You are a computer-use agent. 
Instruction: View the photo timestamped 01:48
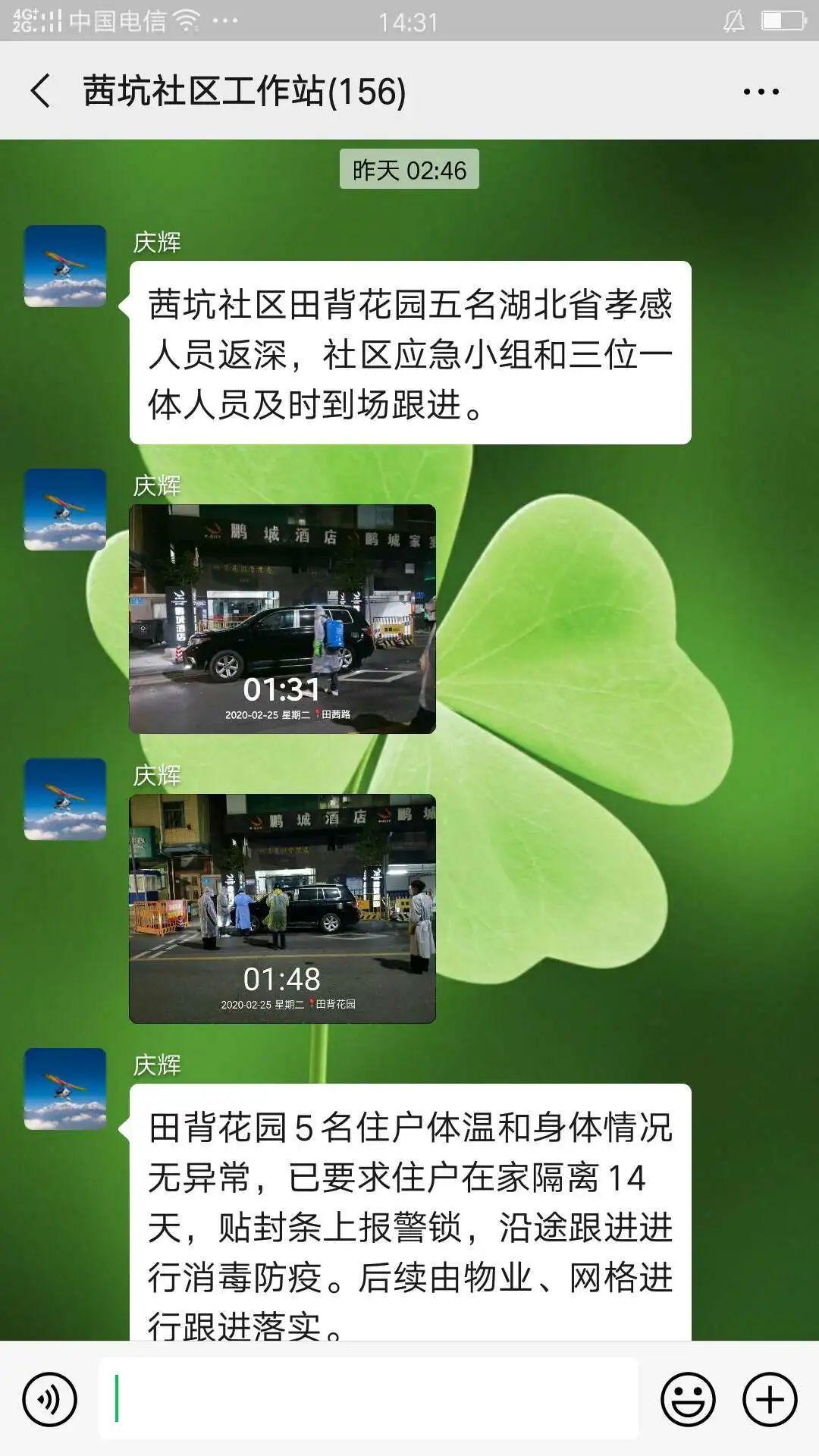[282, 908]
